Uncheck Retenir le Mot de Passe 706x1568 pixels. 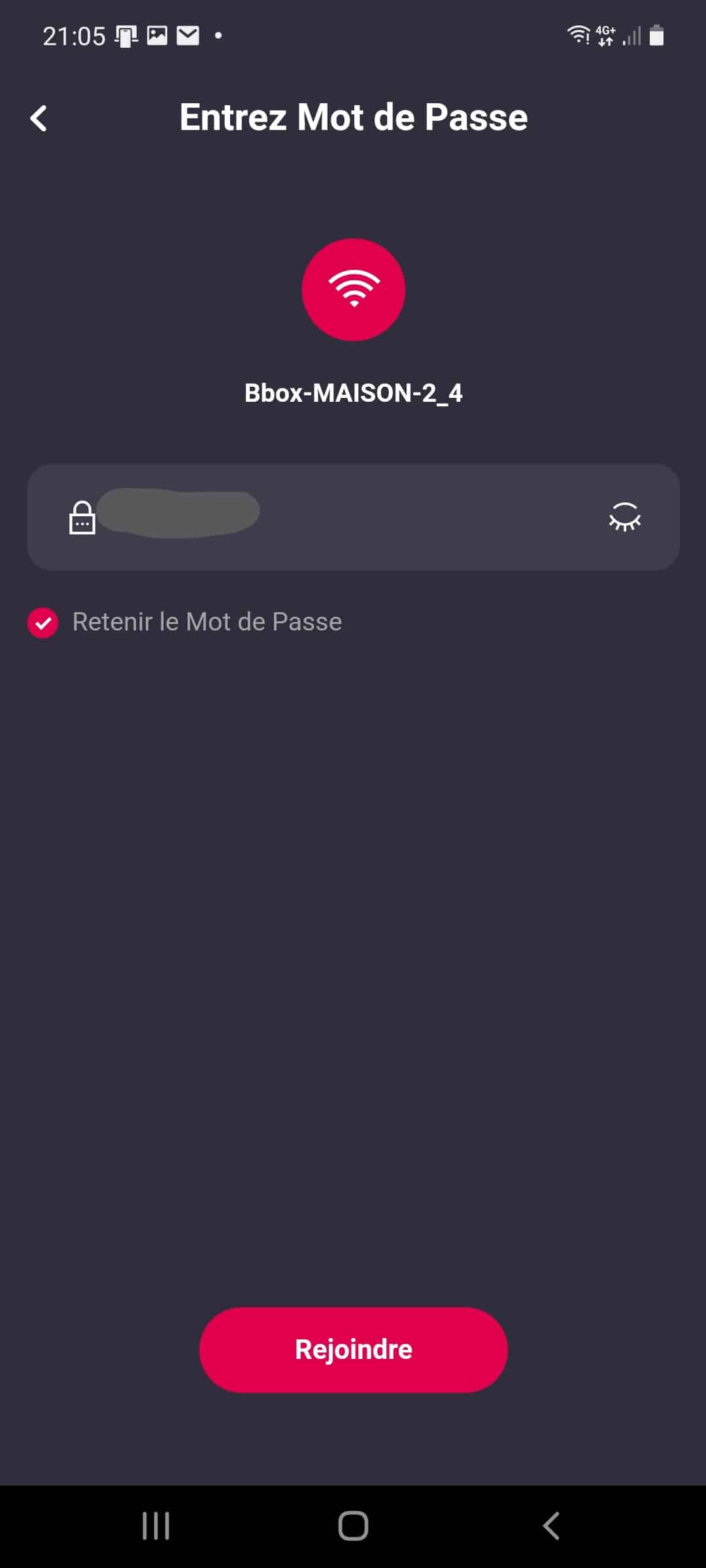[42, 623]
